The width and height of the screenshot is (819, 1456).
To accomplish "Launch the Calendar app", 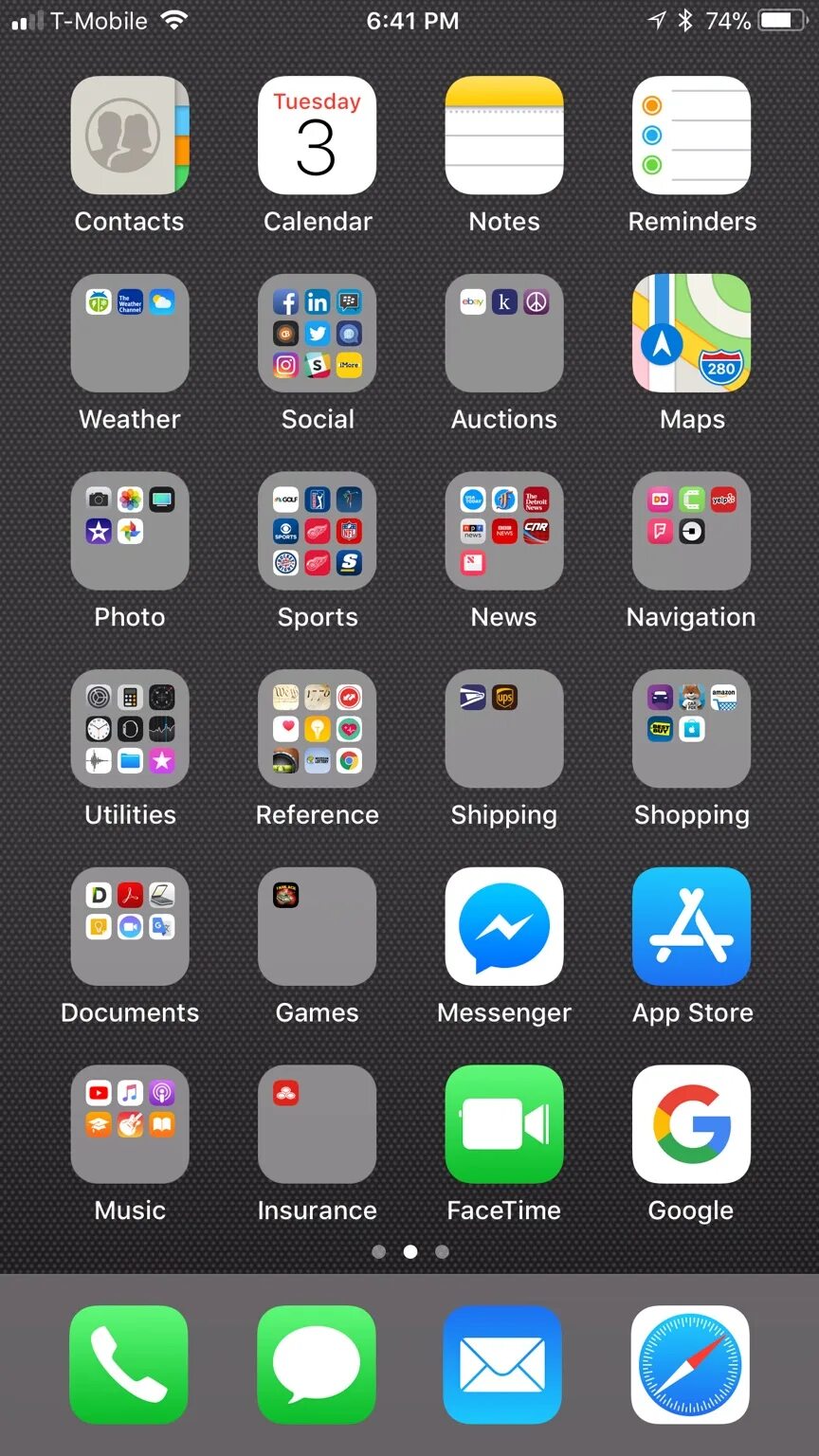I will pos(317,136).
